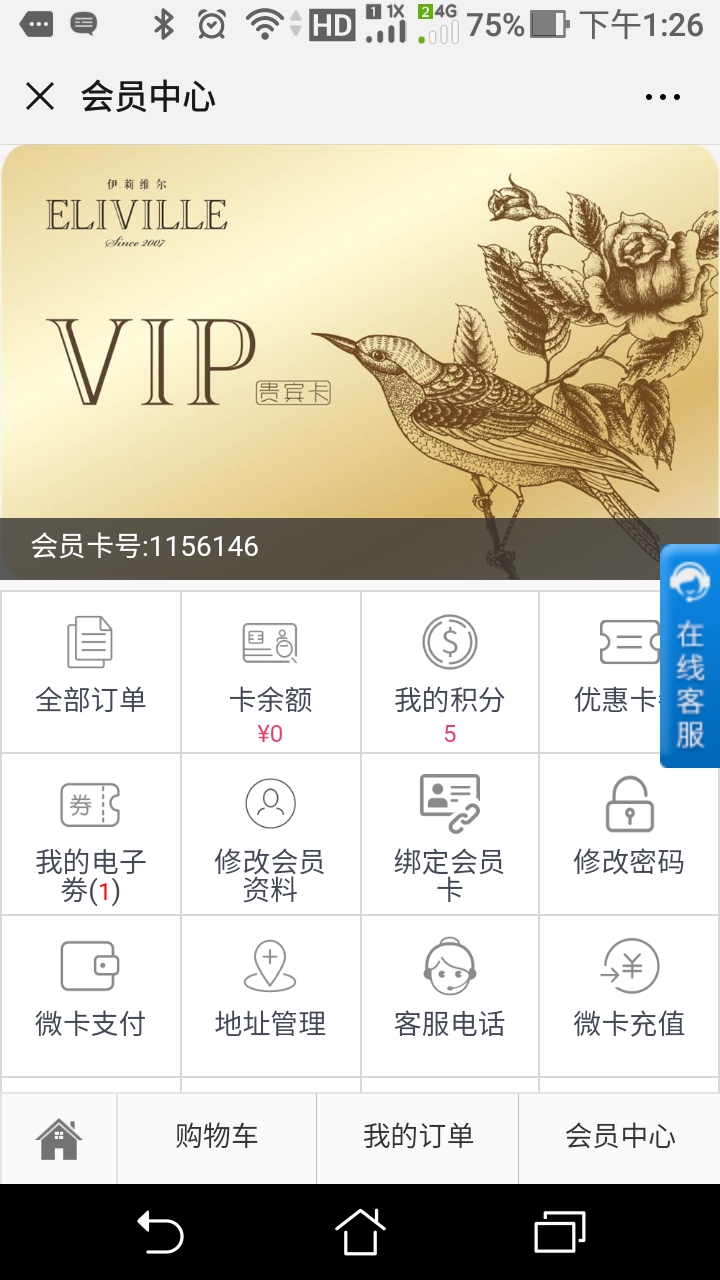Check the 卡余额 card balance
Viewport: 720px width, 1280px height.
tap(270, 672)
